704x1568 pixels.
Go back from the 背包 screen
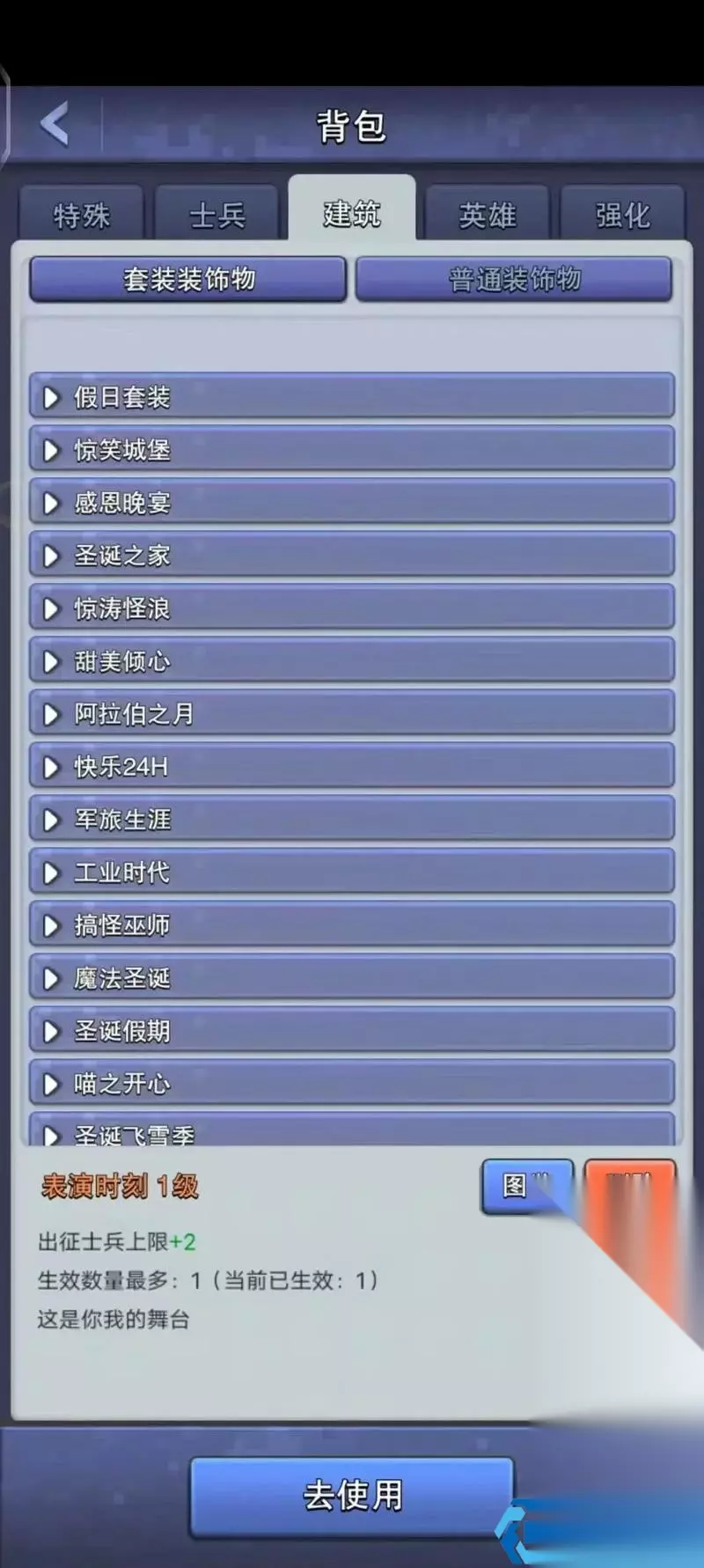55,123
